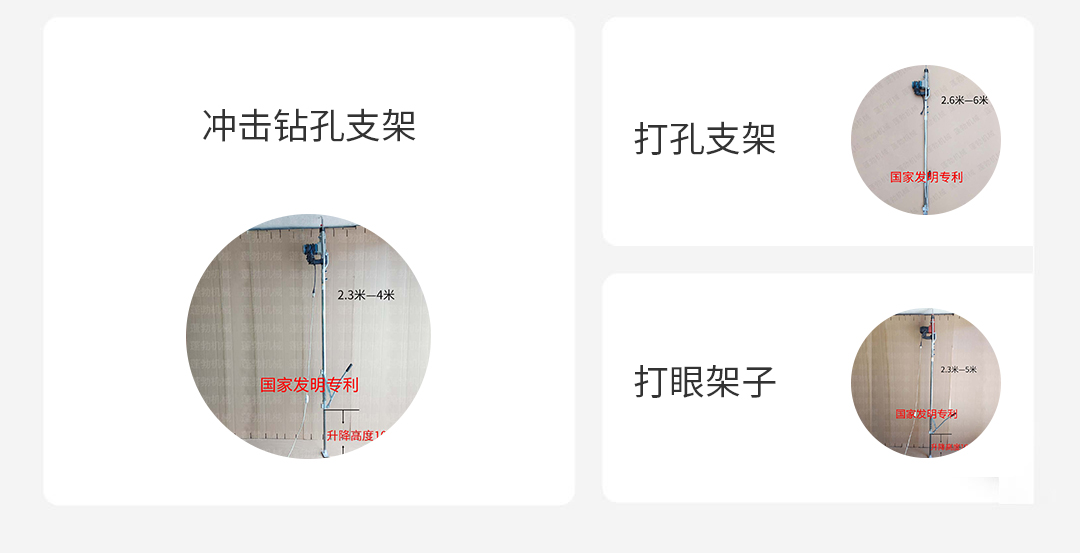This screenshot has width=1080, height=553.
Task: Open the 冲击钻孔支架 product card
Action: (308, 260)
